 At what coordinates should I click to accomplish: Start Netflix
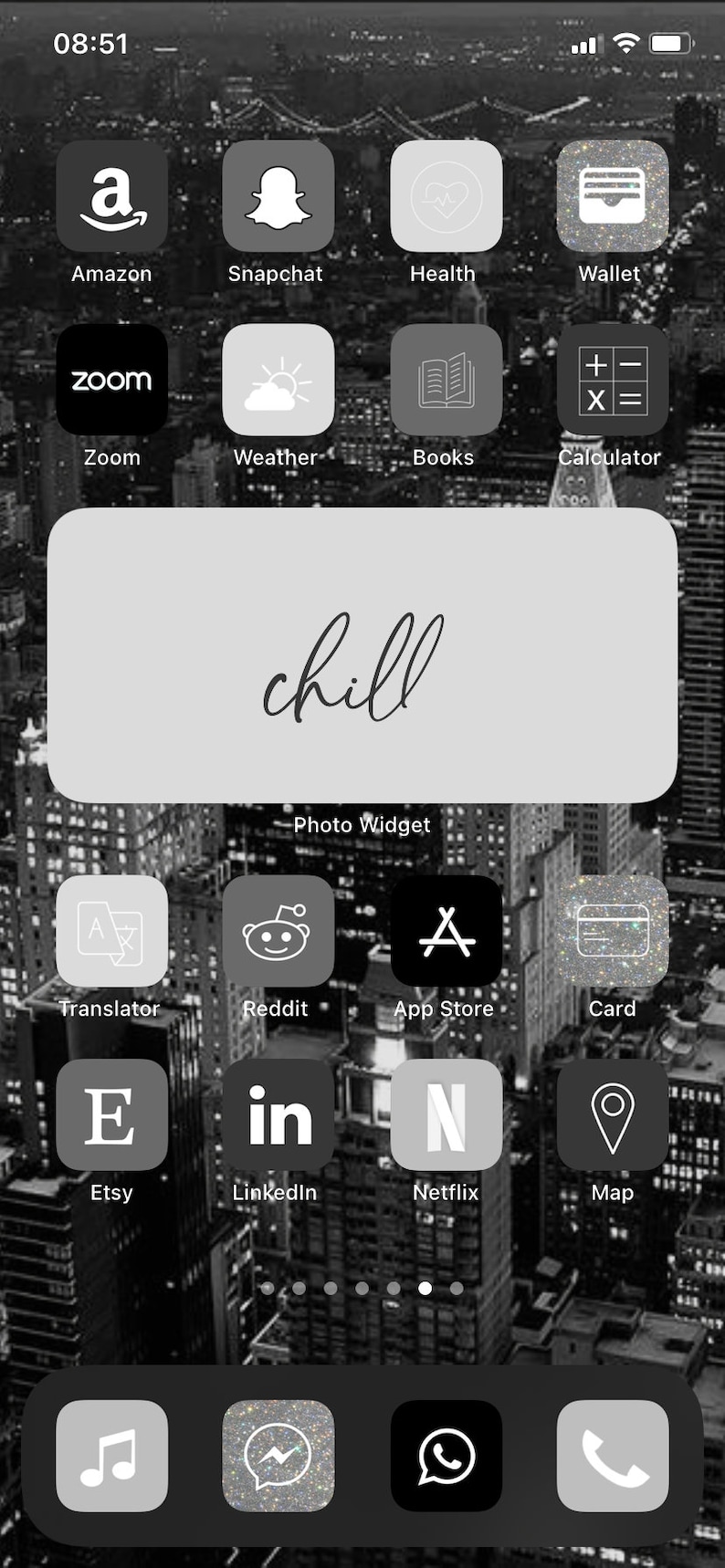coord(447,1114)
